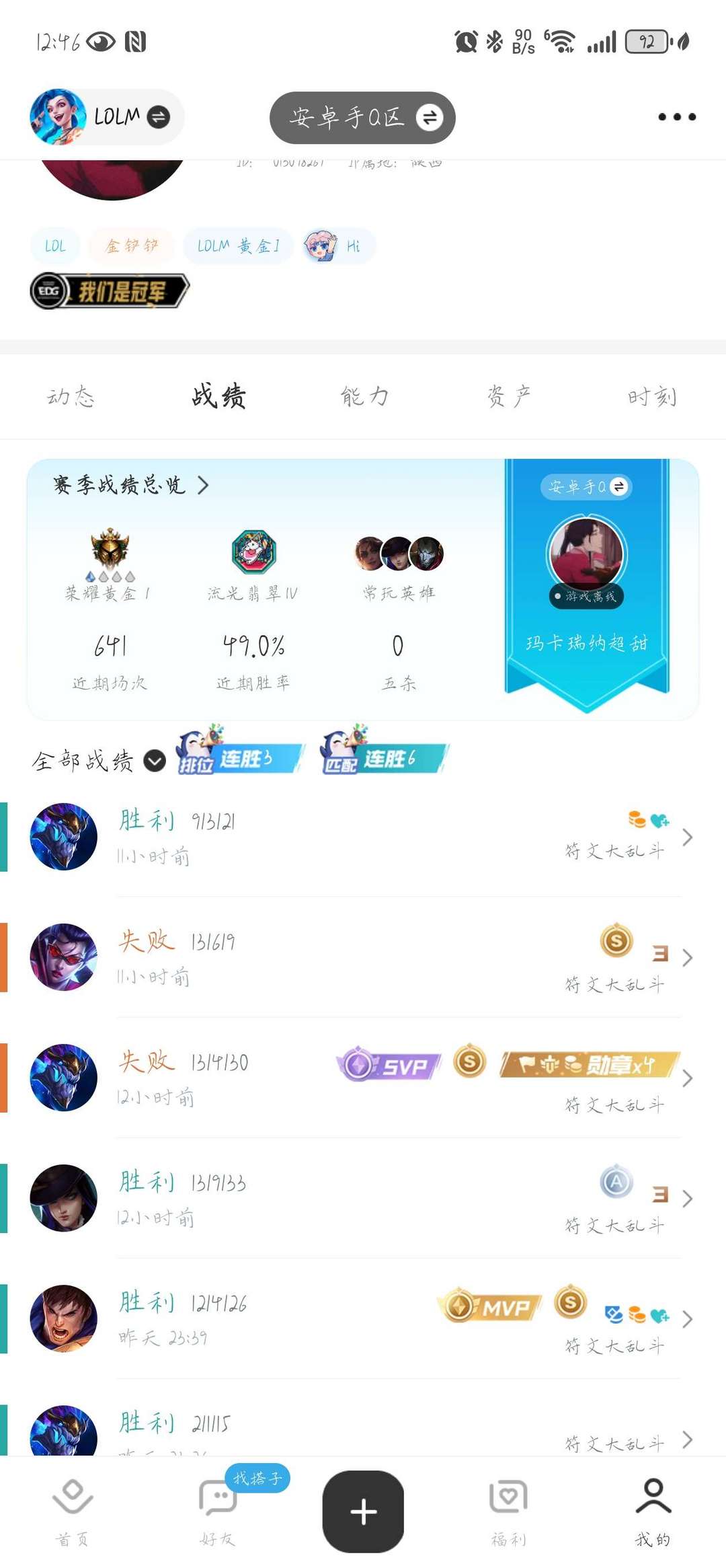Go to the 首页 home tab
This screenshot has height=1568, width=726.
[x=72, y=1511]
